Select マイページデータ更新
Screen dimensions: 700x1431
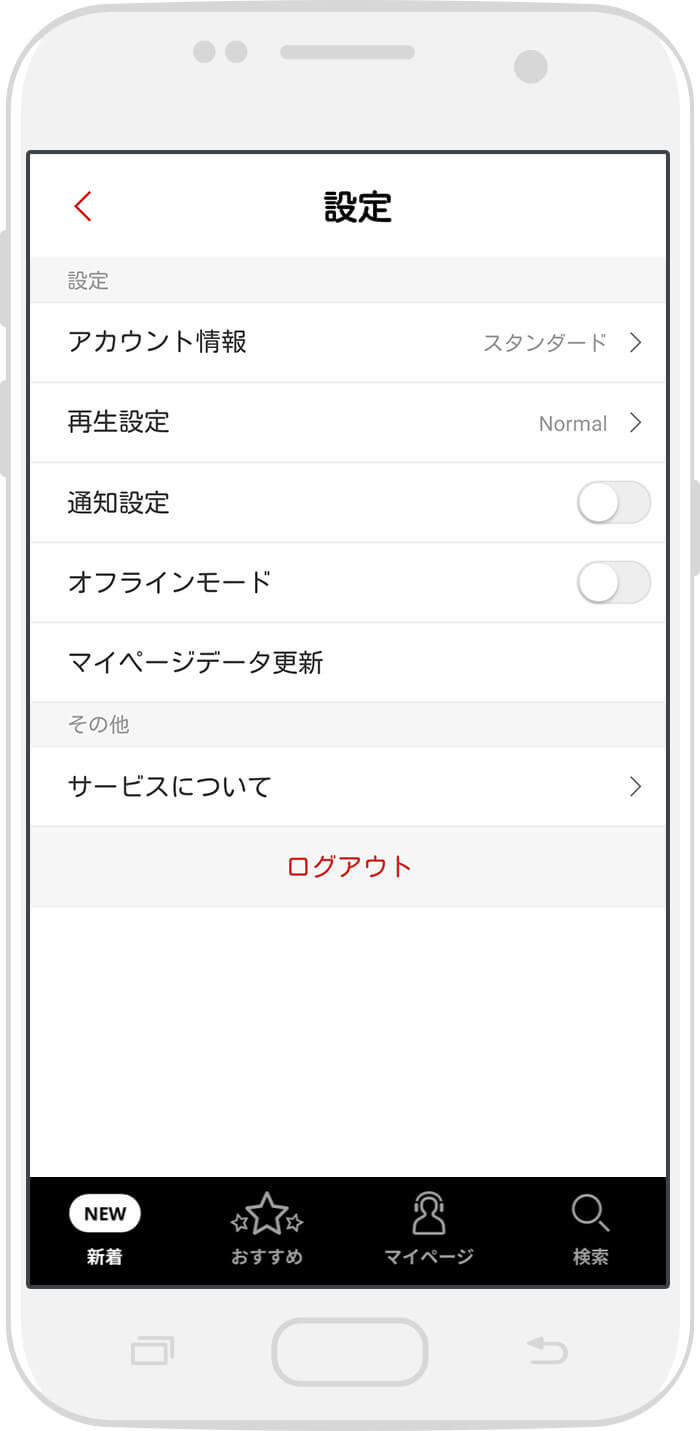(x=348, y=662)
